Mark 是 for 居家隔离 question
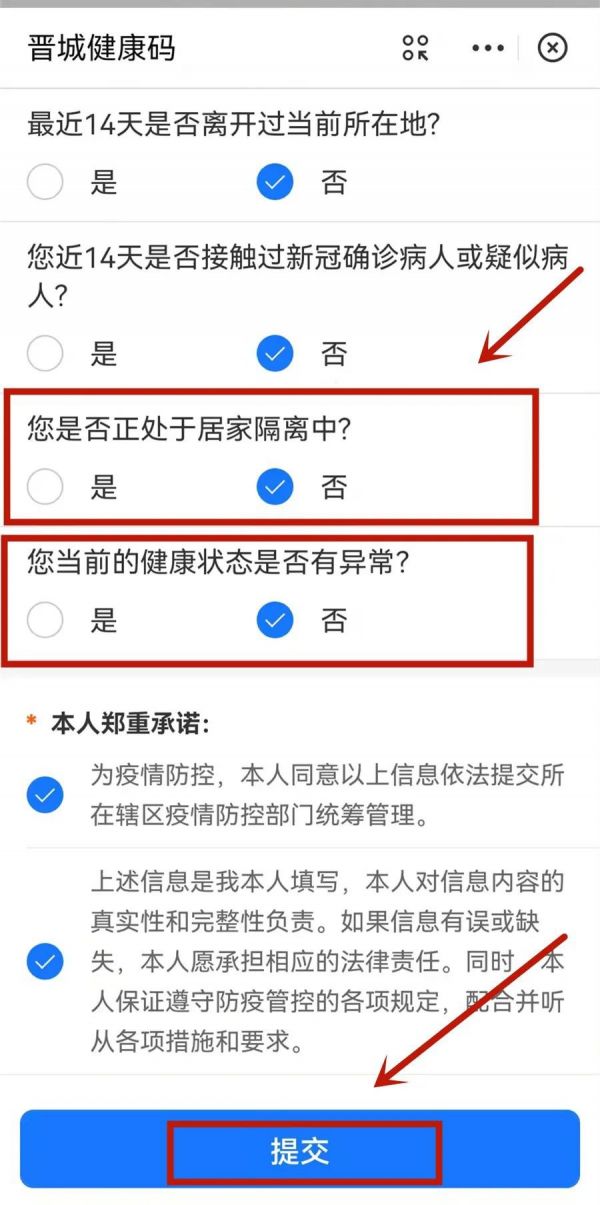 [x=45, y=487]
